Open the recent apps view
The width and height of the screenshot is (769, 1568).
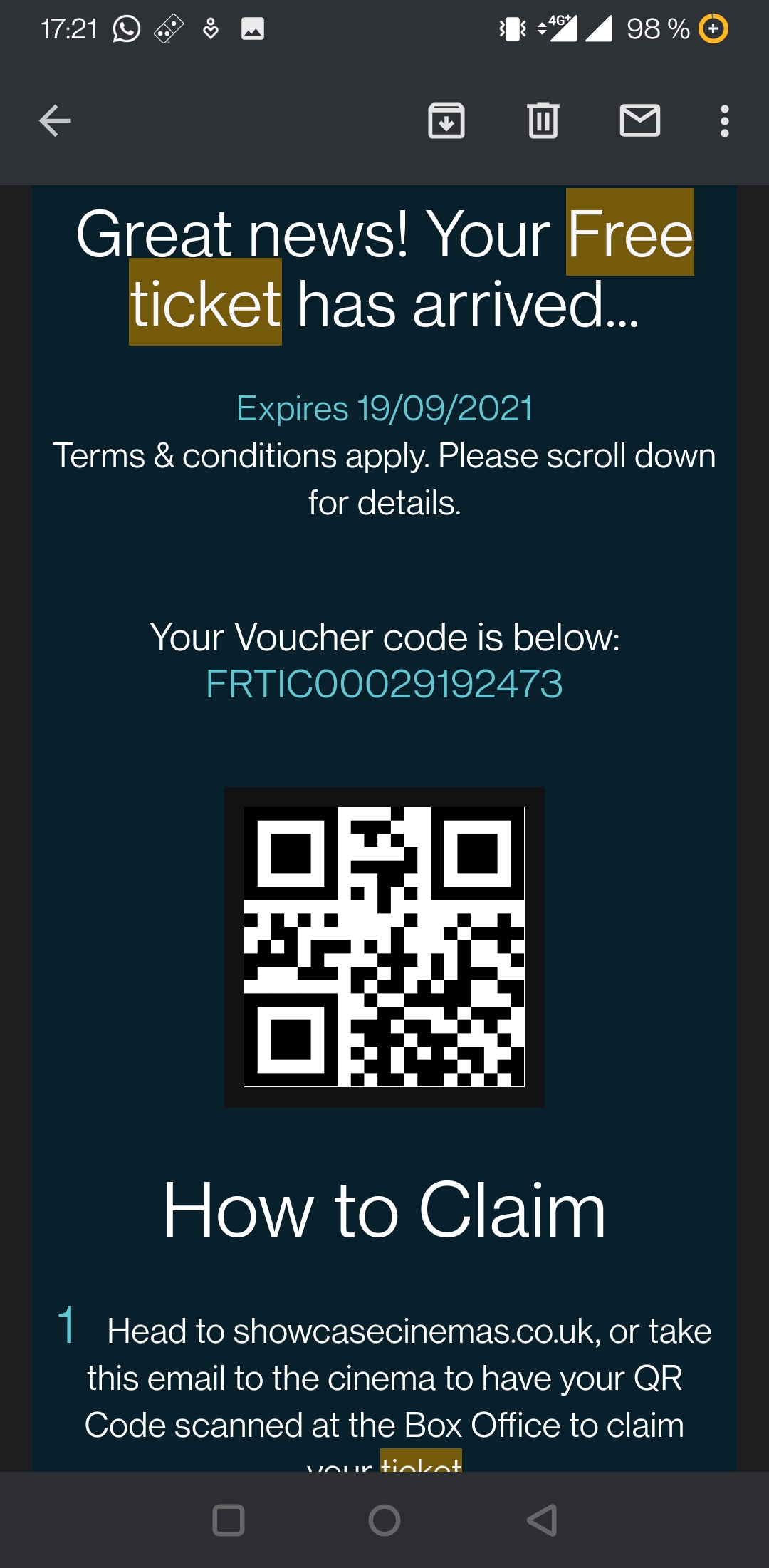click(229, 1520)
